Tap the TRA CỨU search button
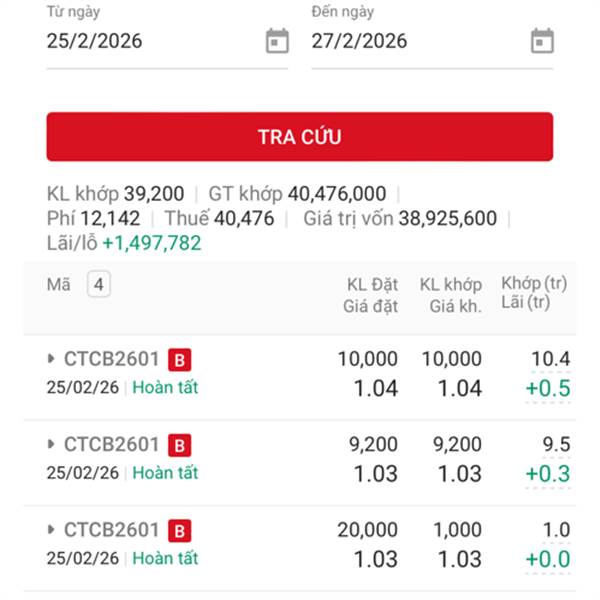The height and width of the screenshot is (600, 600). 299,137
